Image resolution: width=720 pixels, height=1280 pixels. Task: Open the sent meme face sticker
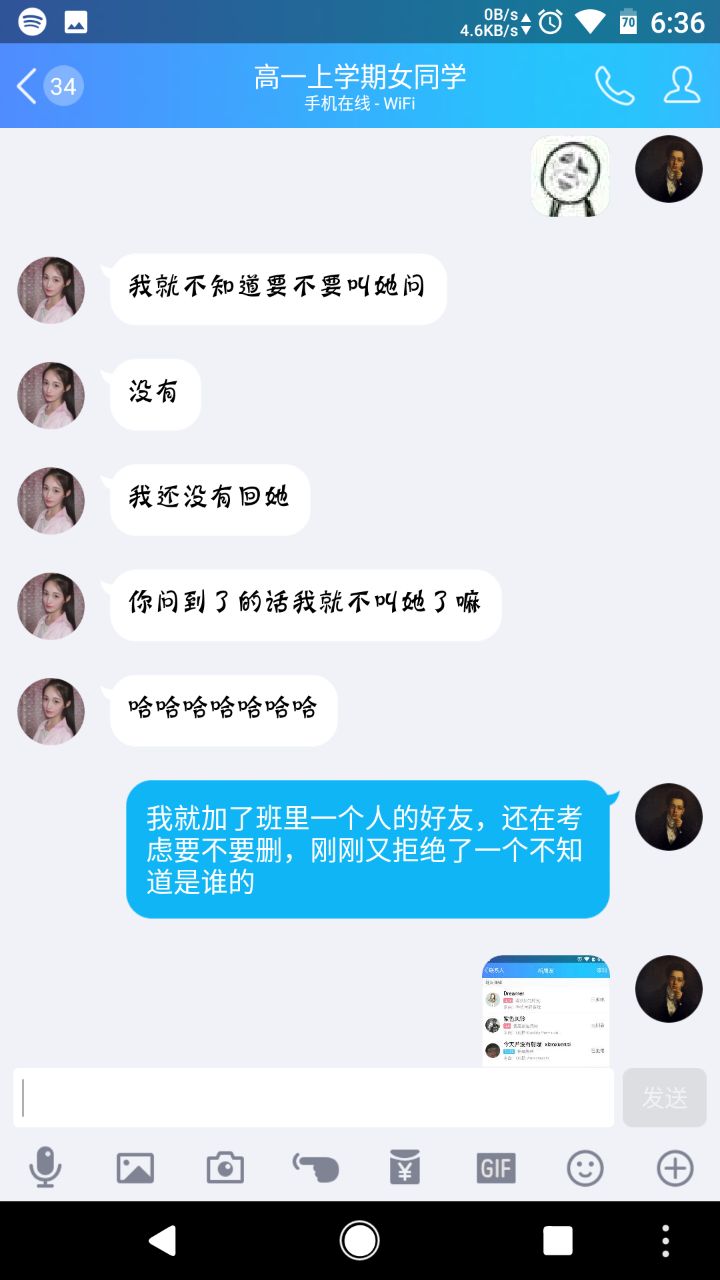(x=570, y=176)
